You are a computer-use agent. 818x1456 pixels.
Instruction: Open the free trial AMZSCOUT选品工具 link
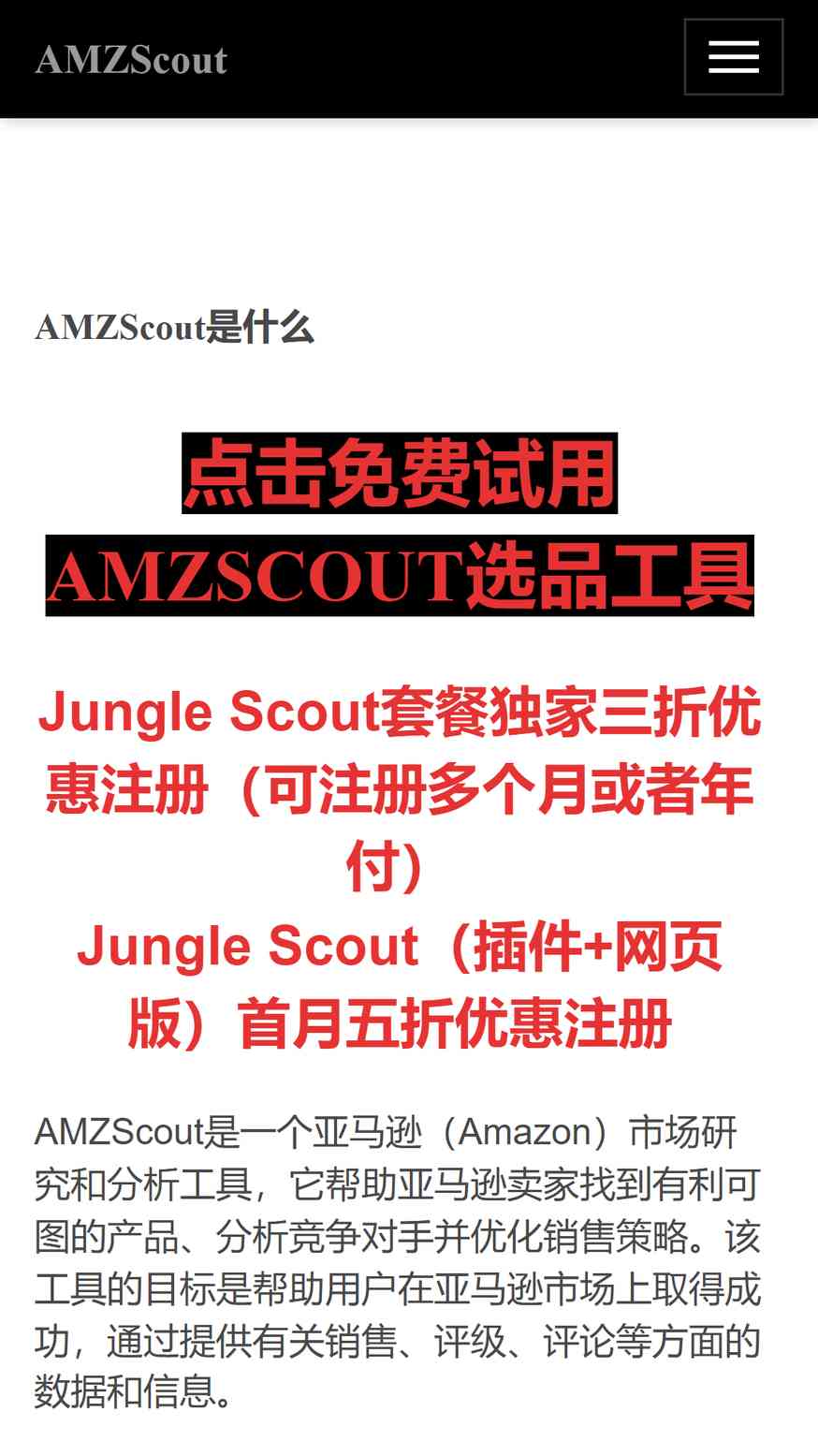tap(400, 524)
